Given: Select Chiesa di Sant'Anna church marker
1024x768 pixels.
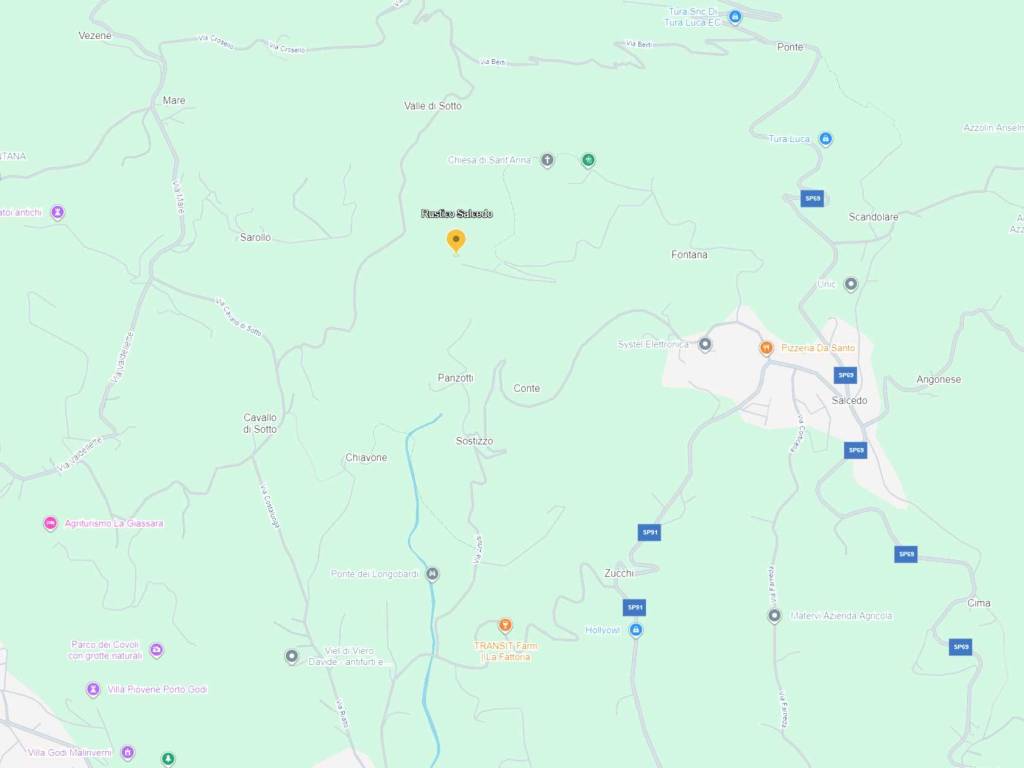Looking at the screenshot, I should coord(547,160).
